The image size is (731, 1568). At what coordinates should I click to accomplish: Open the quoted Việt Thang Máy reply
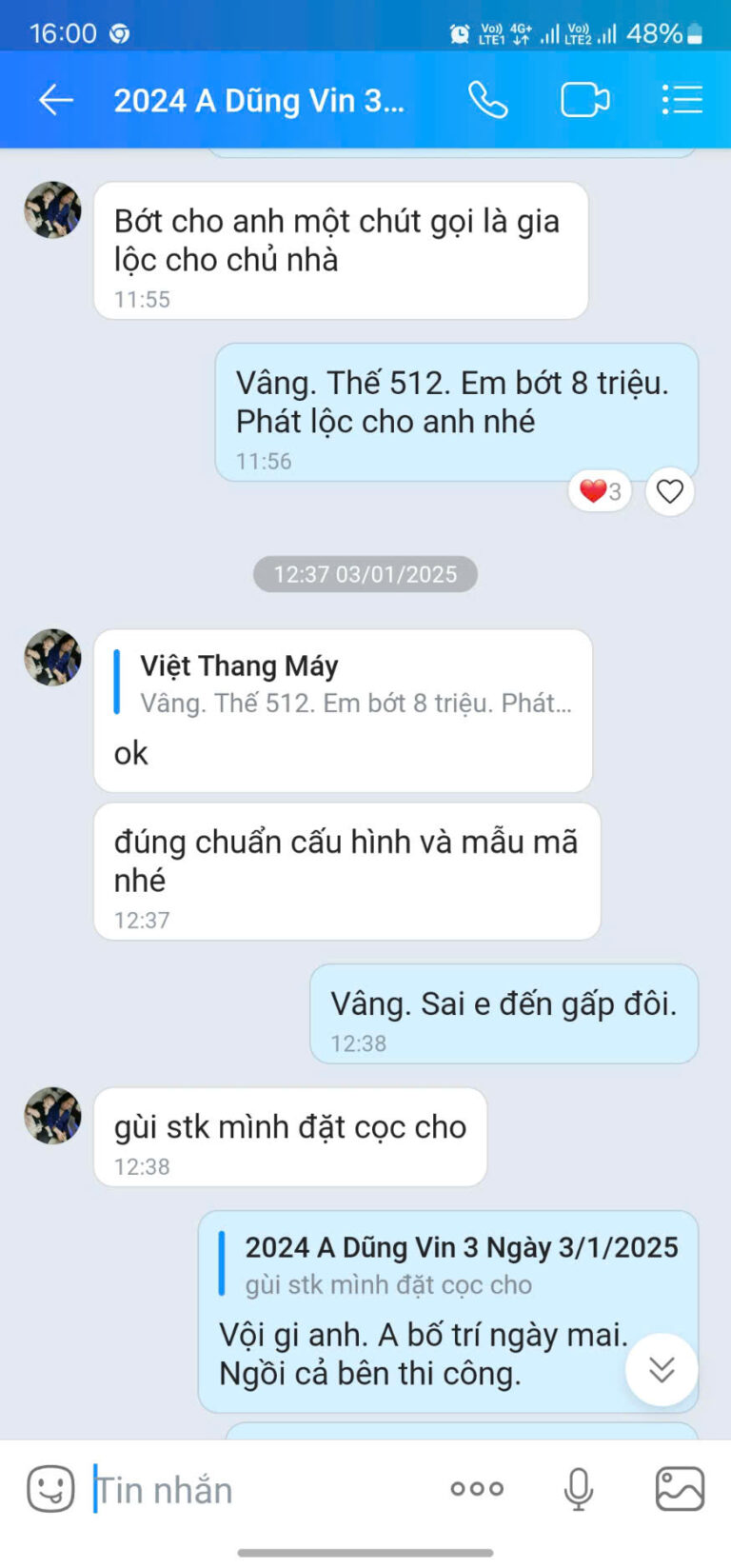(354, 685)
